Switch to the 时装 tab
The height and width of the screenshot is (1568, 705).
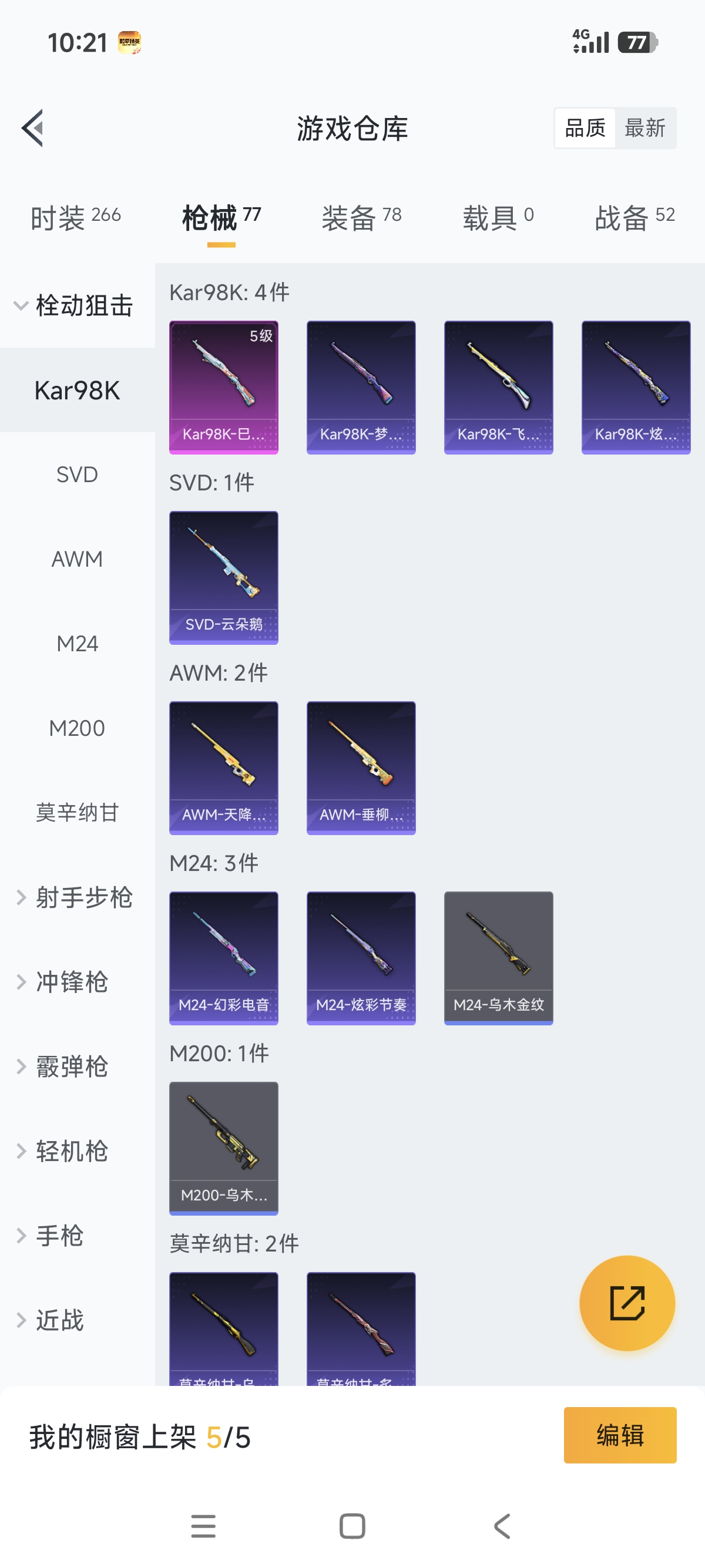click(75, 217)
